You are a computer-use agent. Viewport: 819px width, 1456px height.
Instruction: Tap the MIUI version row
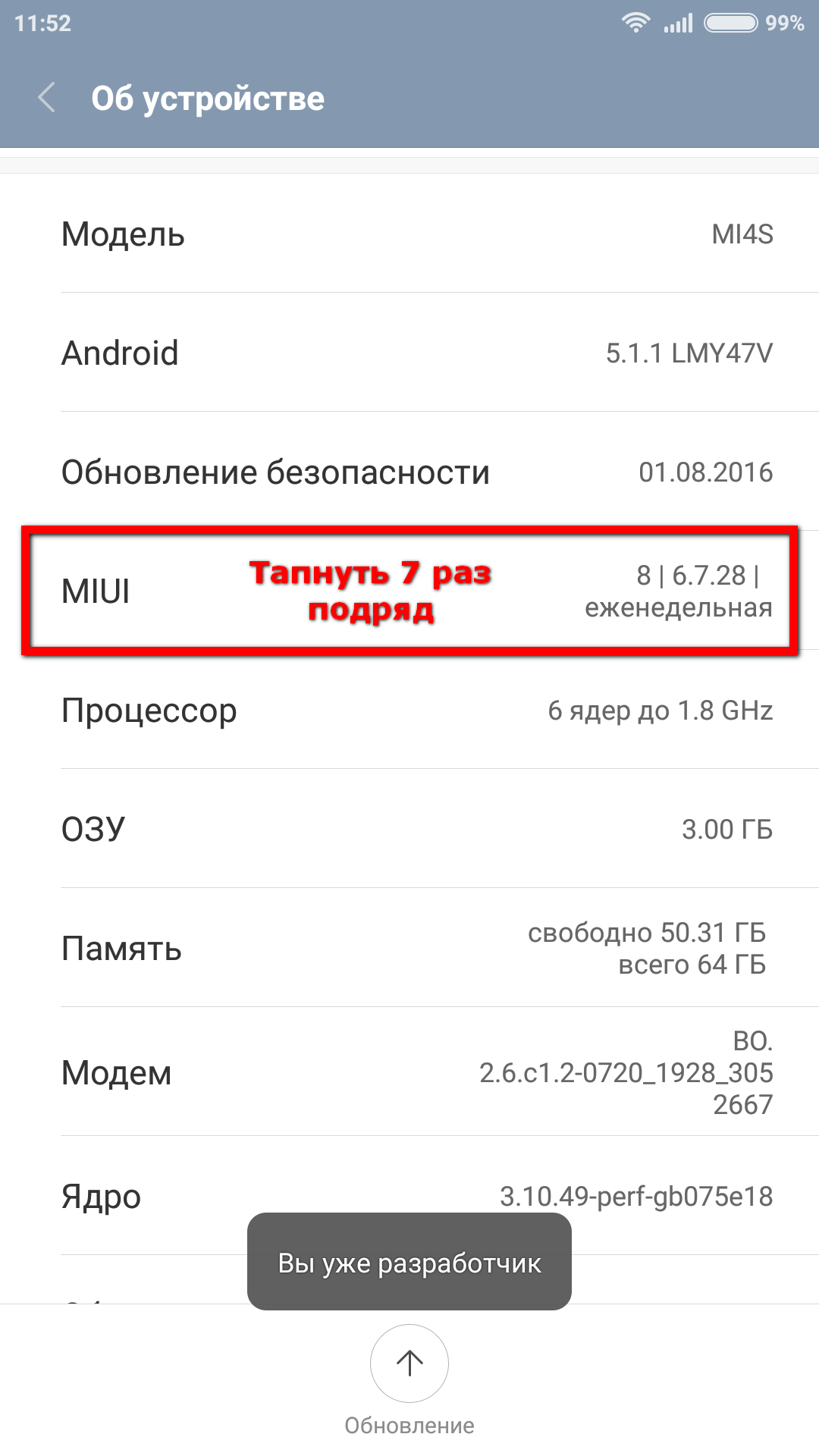(x=409, y=590)
